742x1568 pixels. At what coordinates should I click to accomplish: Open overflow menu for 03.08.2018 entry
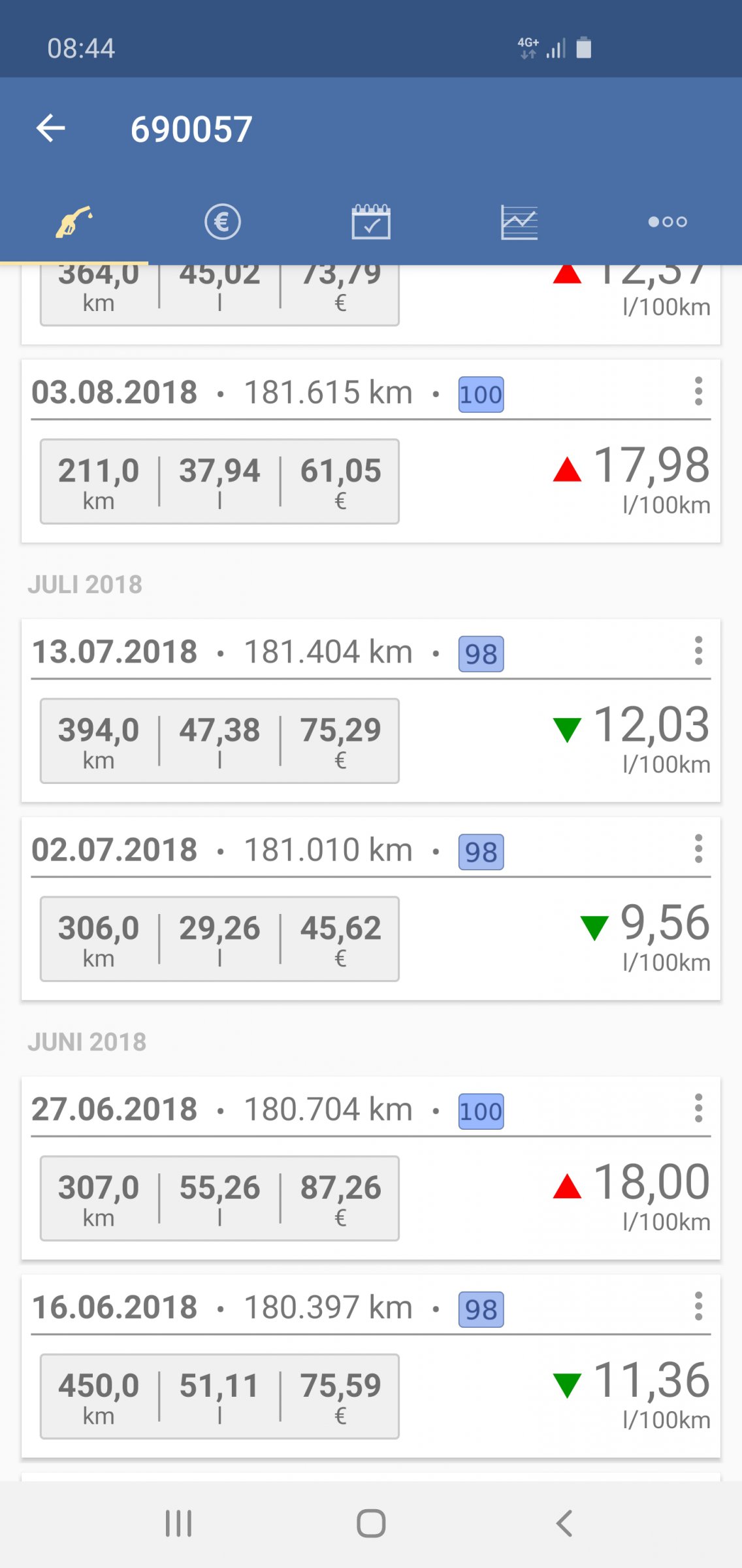point(698,391)
